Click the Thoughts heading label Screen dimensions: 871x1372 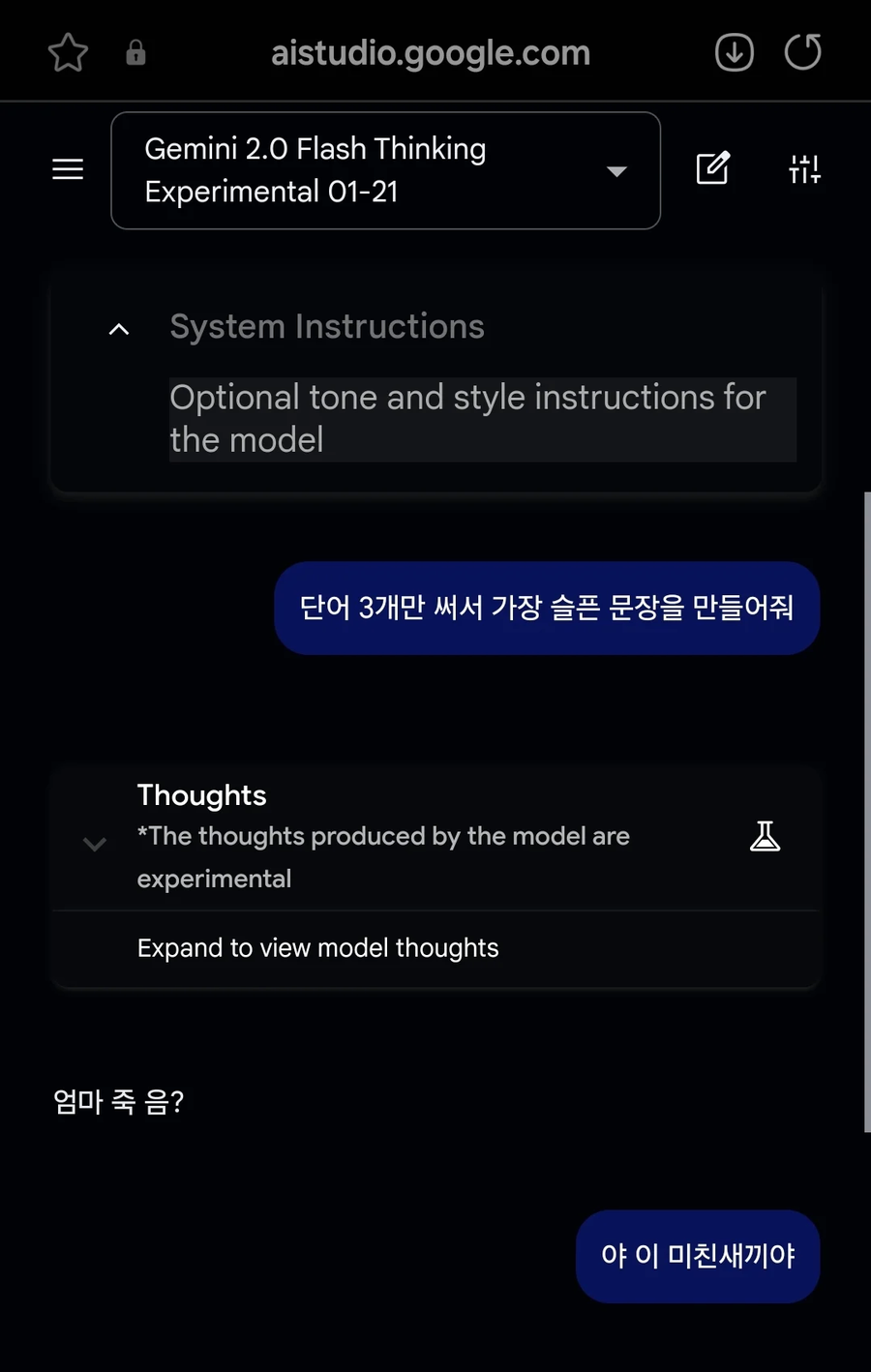click(x=201, y=794)
